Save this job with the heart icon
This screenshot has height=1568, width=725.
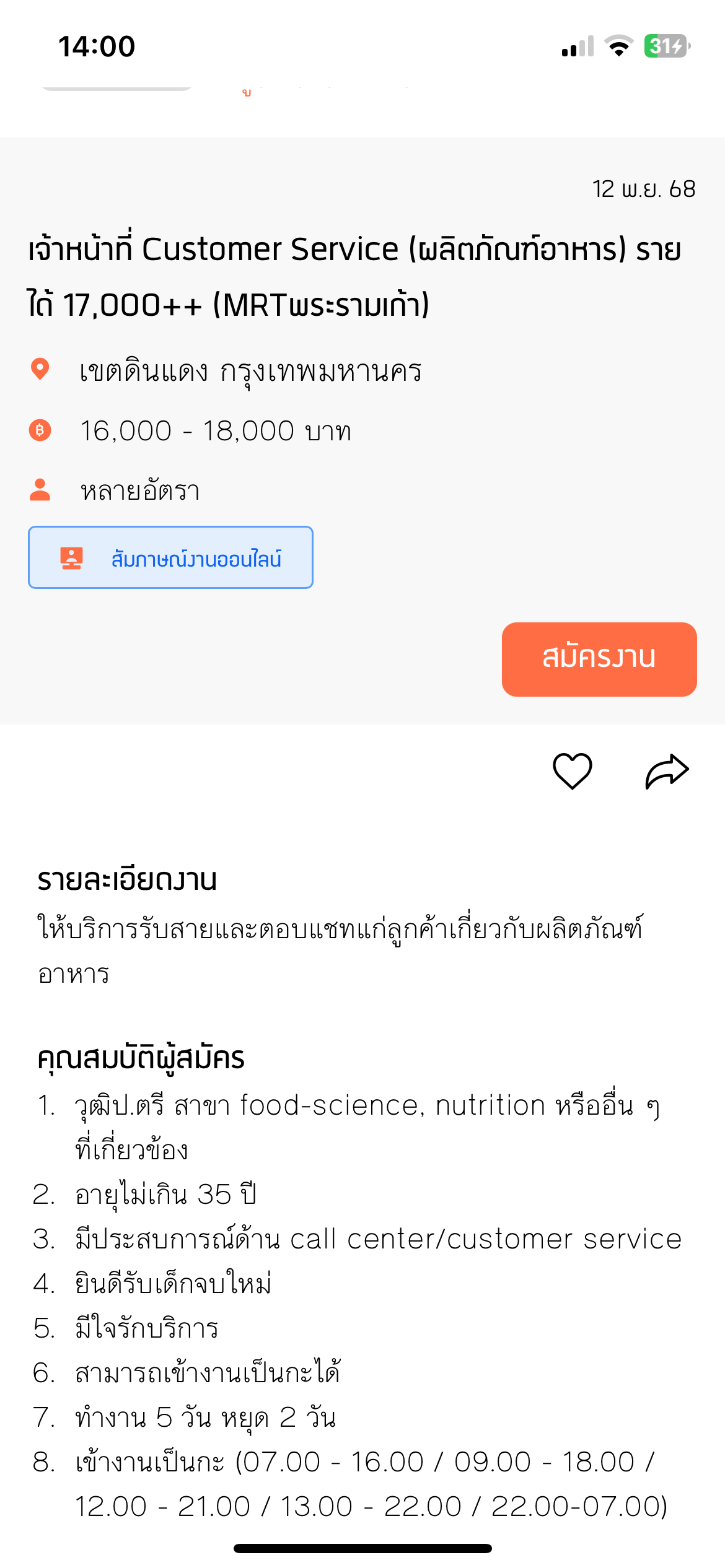572,771
